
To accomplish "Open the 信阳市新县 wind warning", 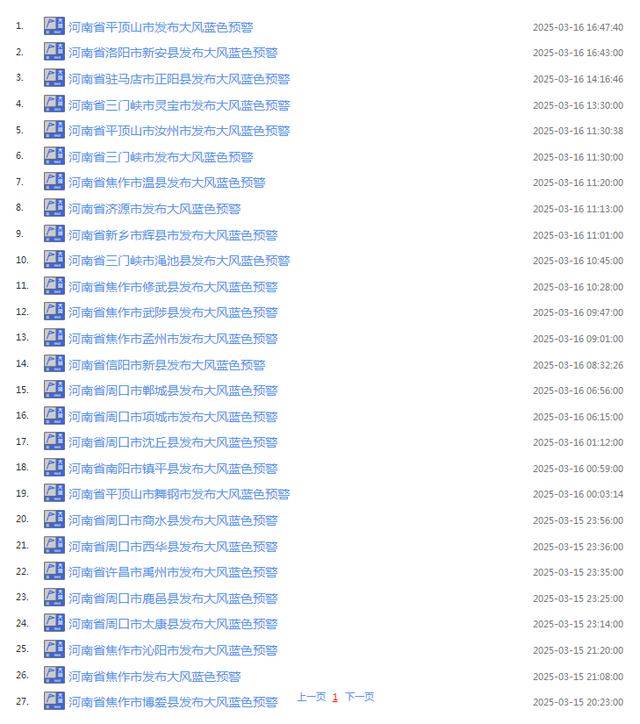I will pos(166,365).
